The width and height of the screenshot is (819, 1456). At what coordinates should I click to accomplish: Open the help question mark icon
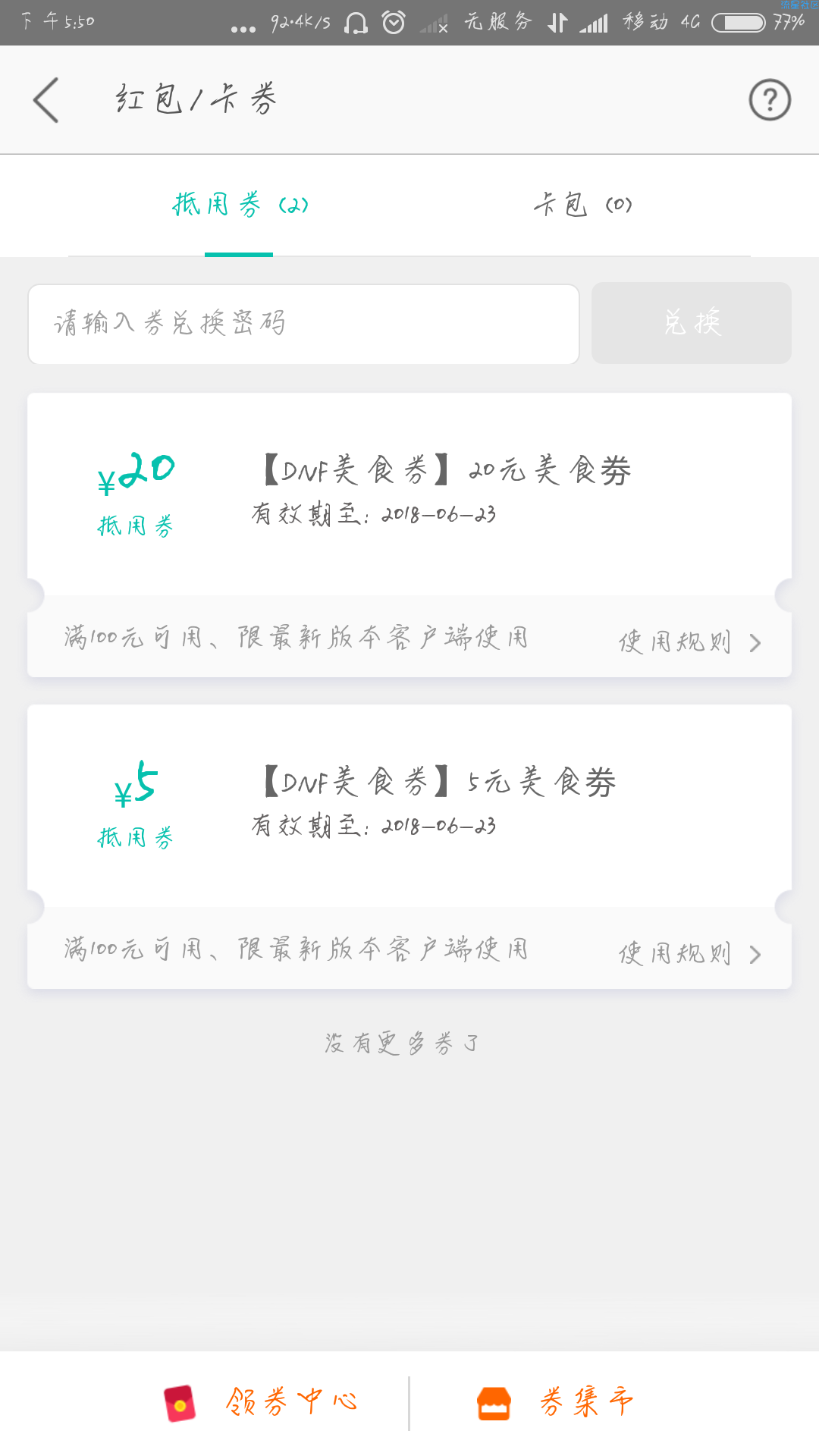coord(770,100)
